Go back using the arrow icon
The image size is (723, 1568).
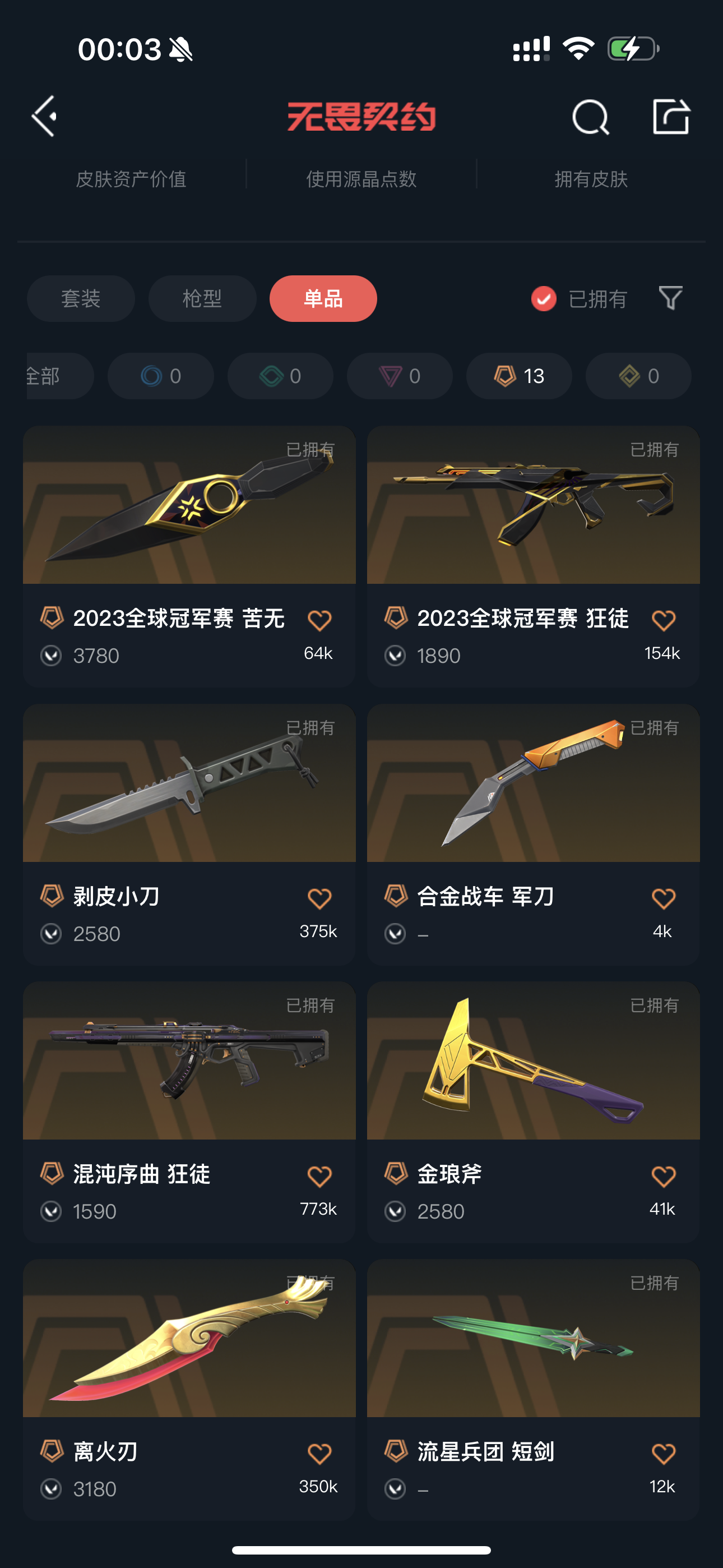point(44,116)
